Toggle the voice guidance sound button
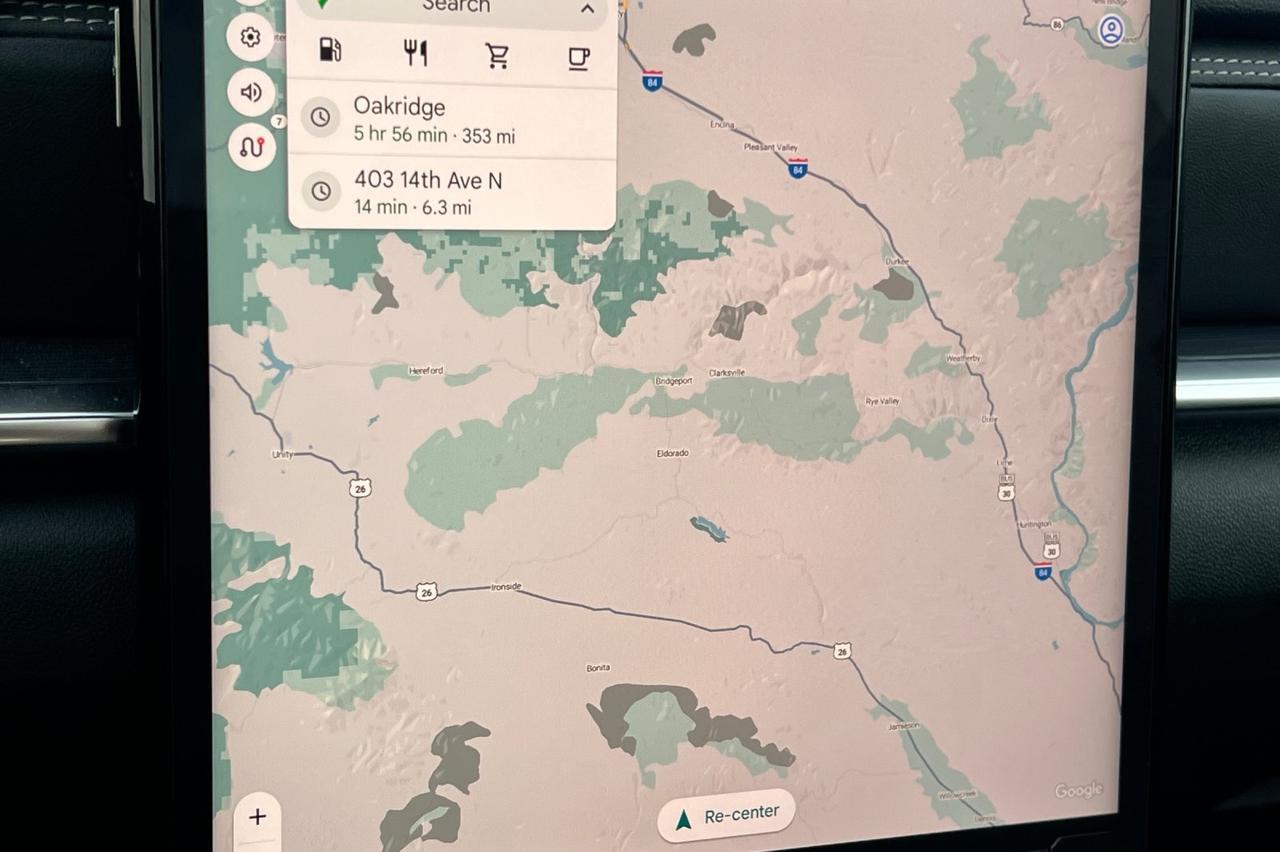This screenshot has width=1280, height=852. [x=250, y=93]
